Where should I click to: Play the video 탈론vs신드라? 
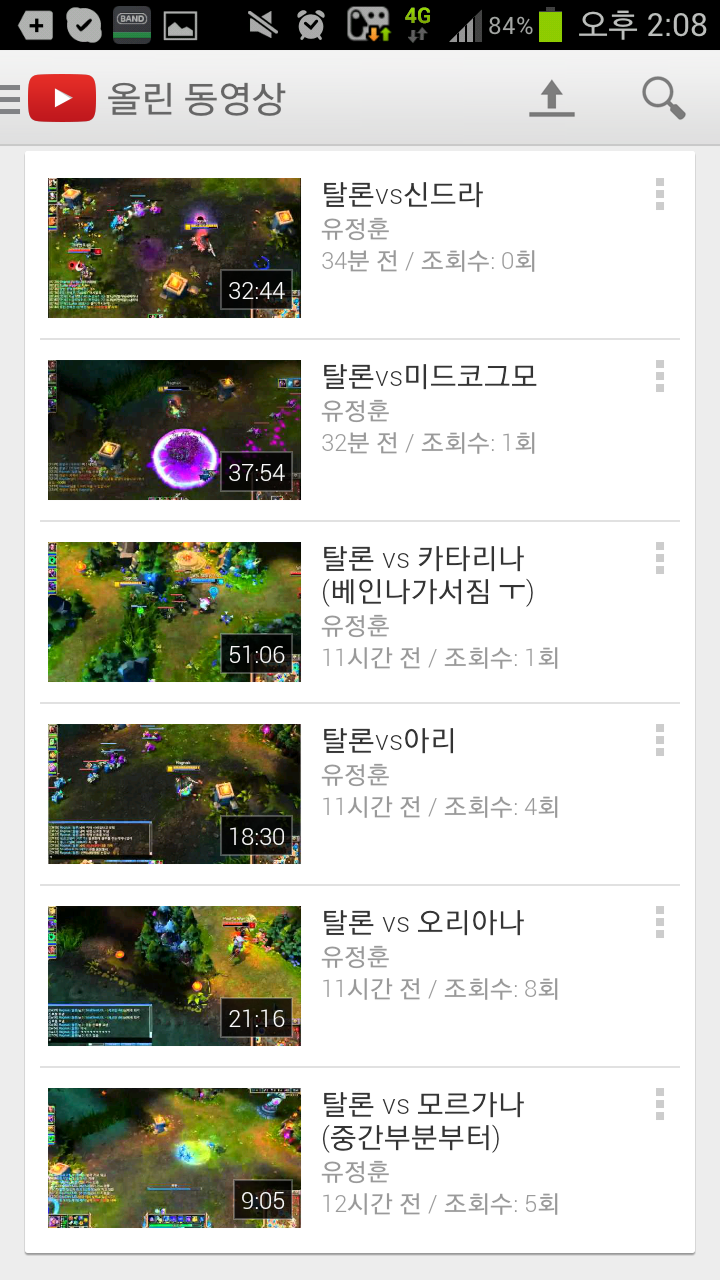174,248
